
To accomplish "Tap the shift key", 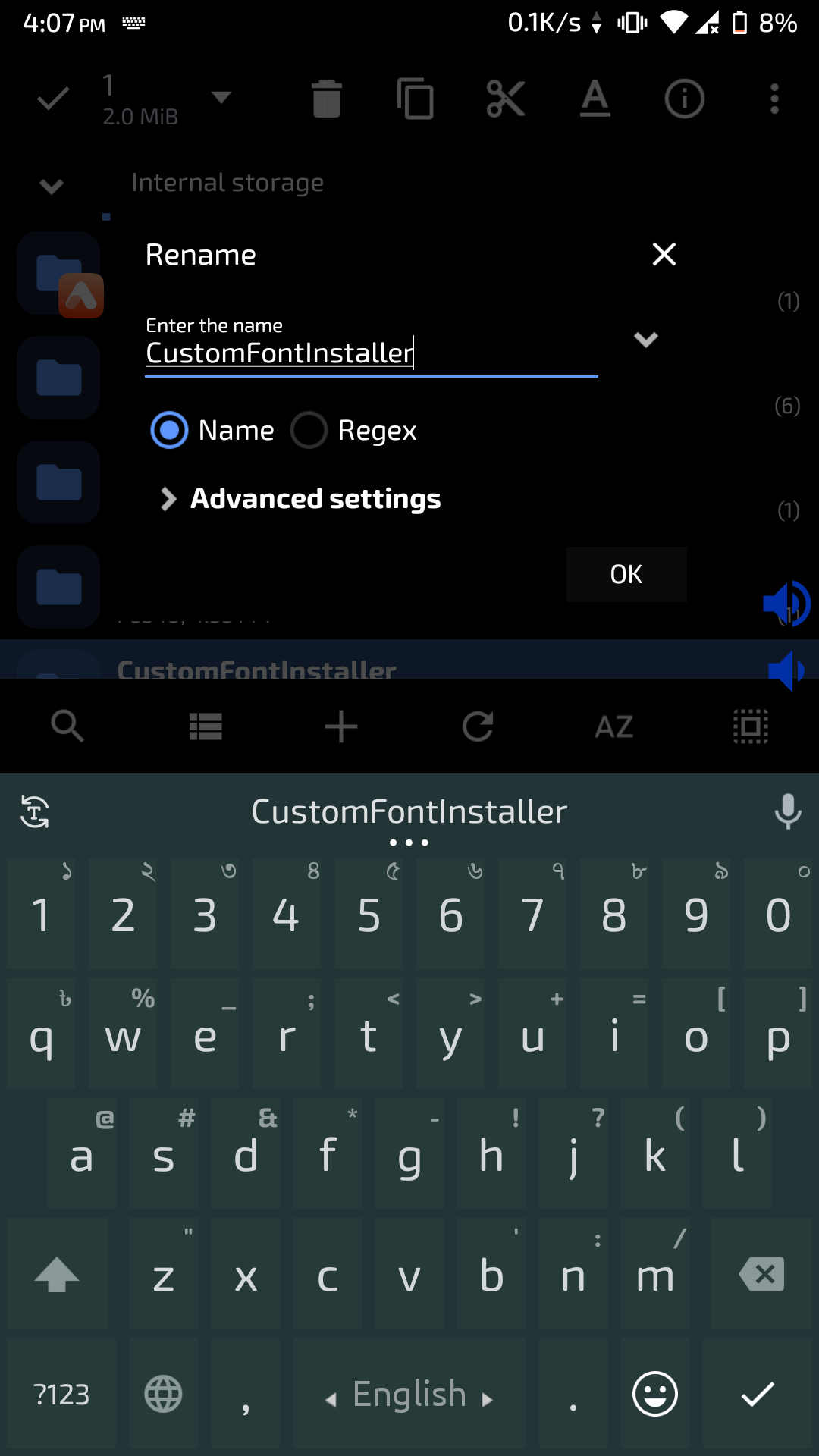I will 57,1274.
